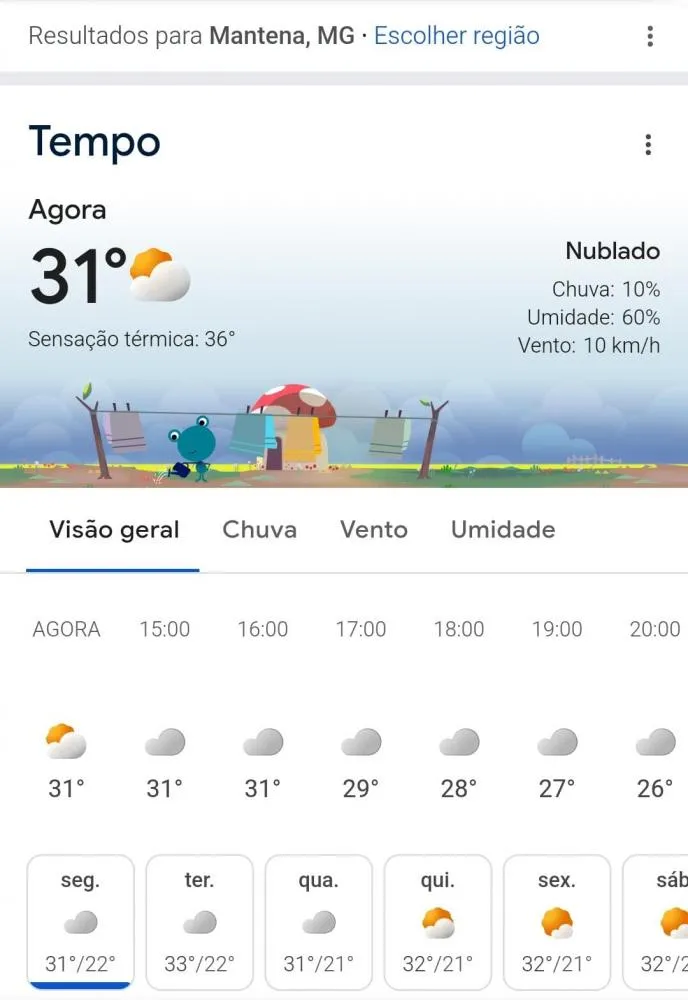The height and width of the screenshot is (1000, 688).
Task: Switch to the Chuva tab
Action: 259,530
